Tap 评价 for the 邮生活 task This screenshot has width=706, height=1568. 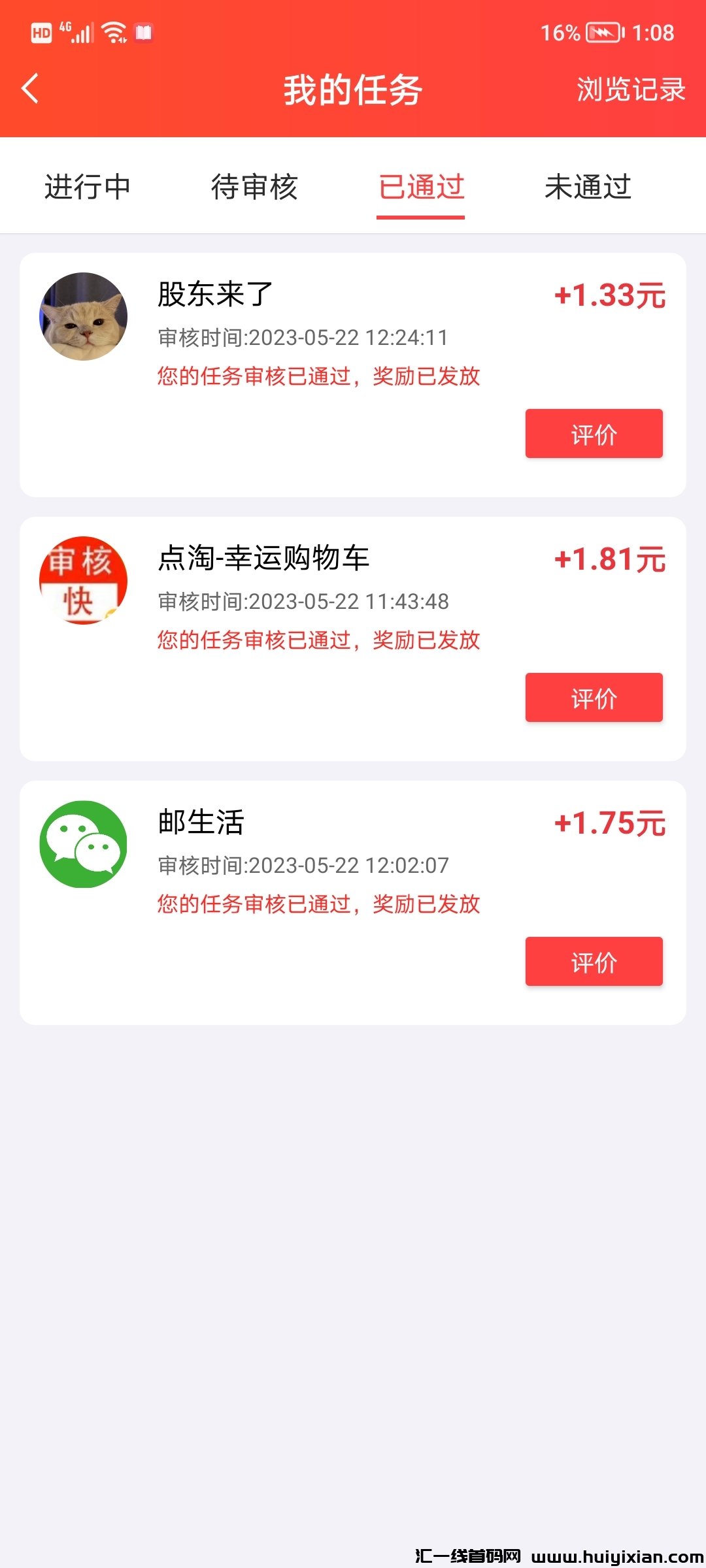593,961
